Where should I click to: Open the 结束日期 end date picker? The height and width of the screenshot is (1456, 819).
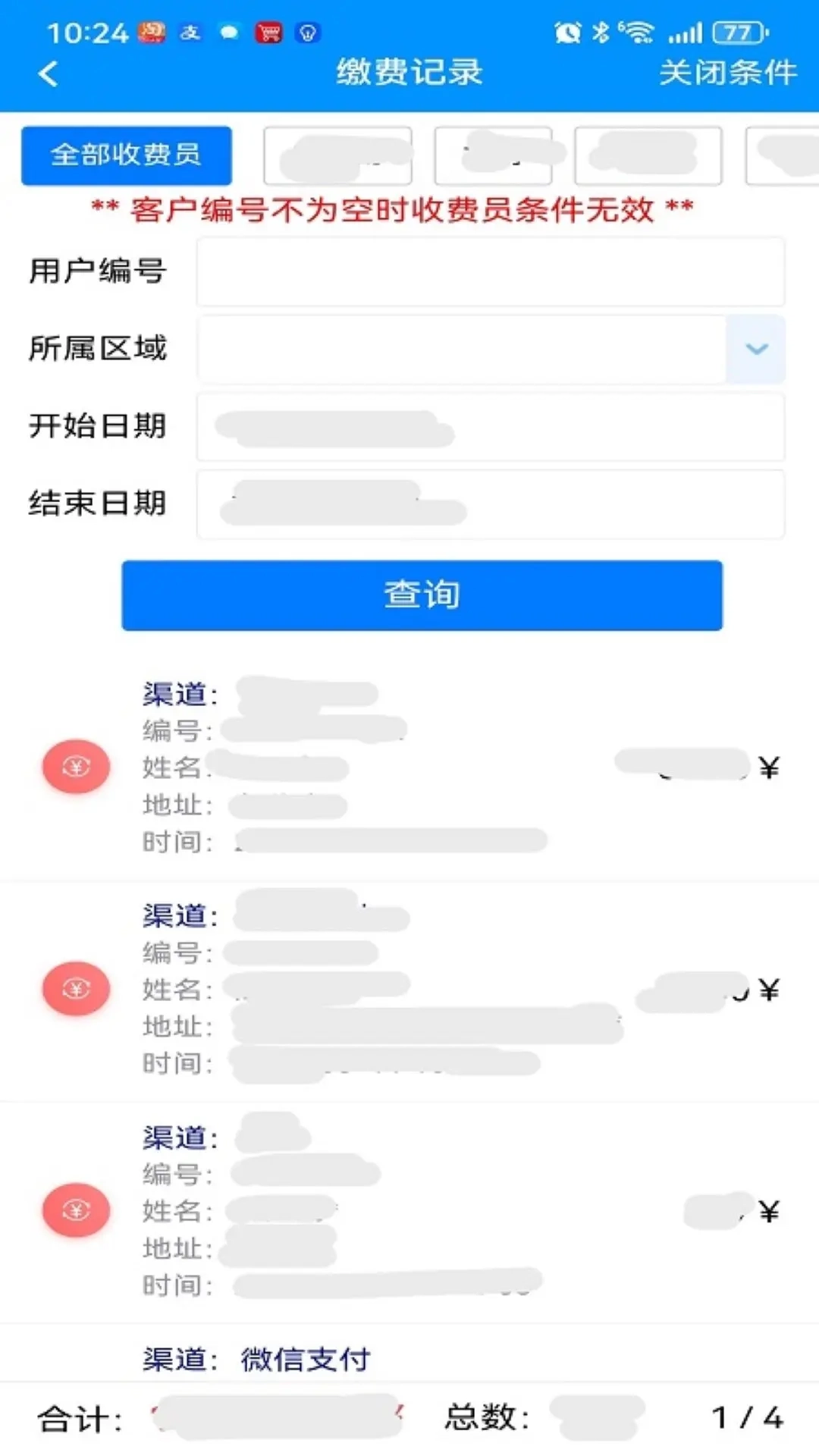[x=491, y=504]
